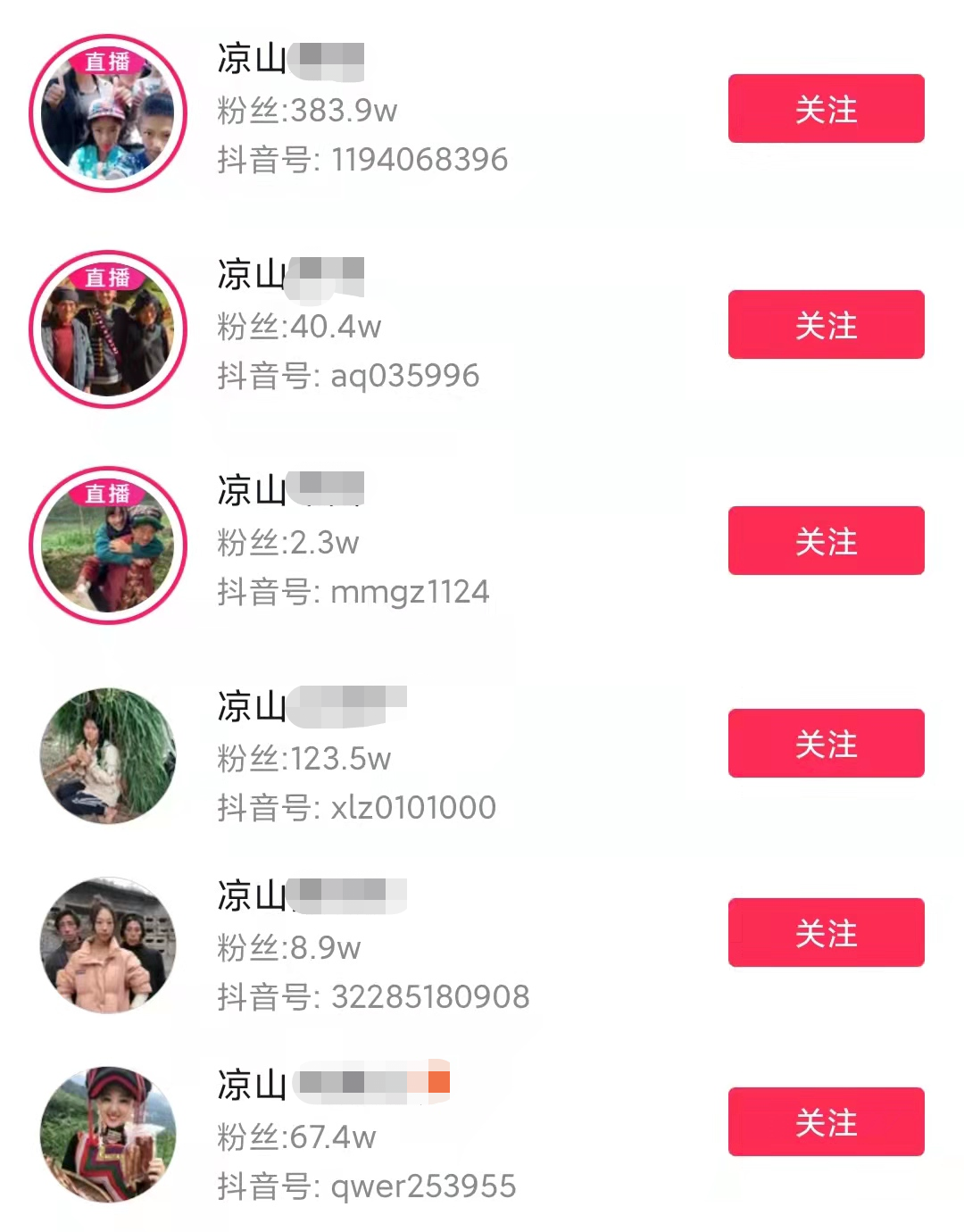Tap 关注 for account mmgz1124
Screen dimensions: 964x1232
pyautogui.click(x=826, y=541)
